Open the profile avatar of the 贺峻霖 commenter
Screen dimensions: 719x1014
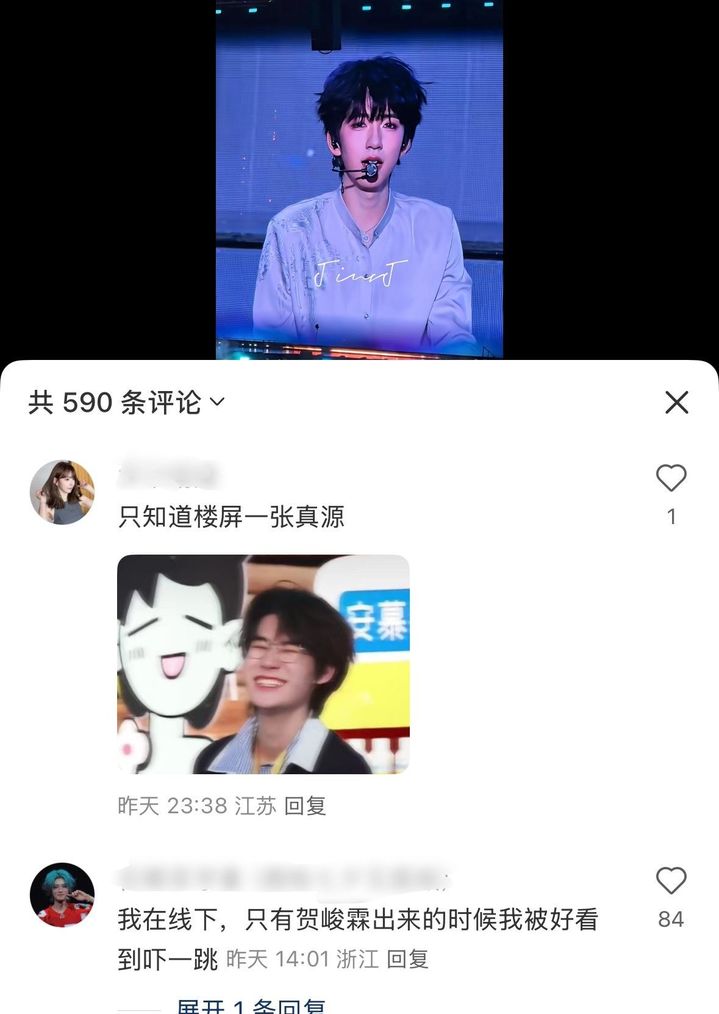pyautogui.click(x=62, y=894)
